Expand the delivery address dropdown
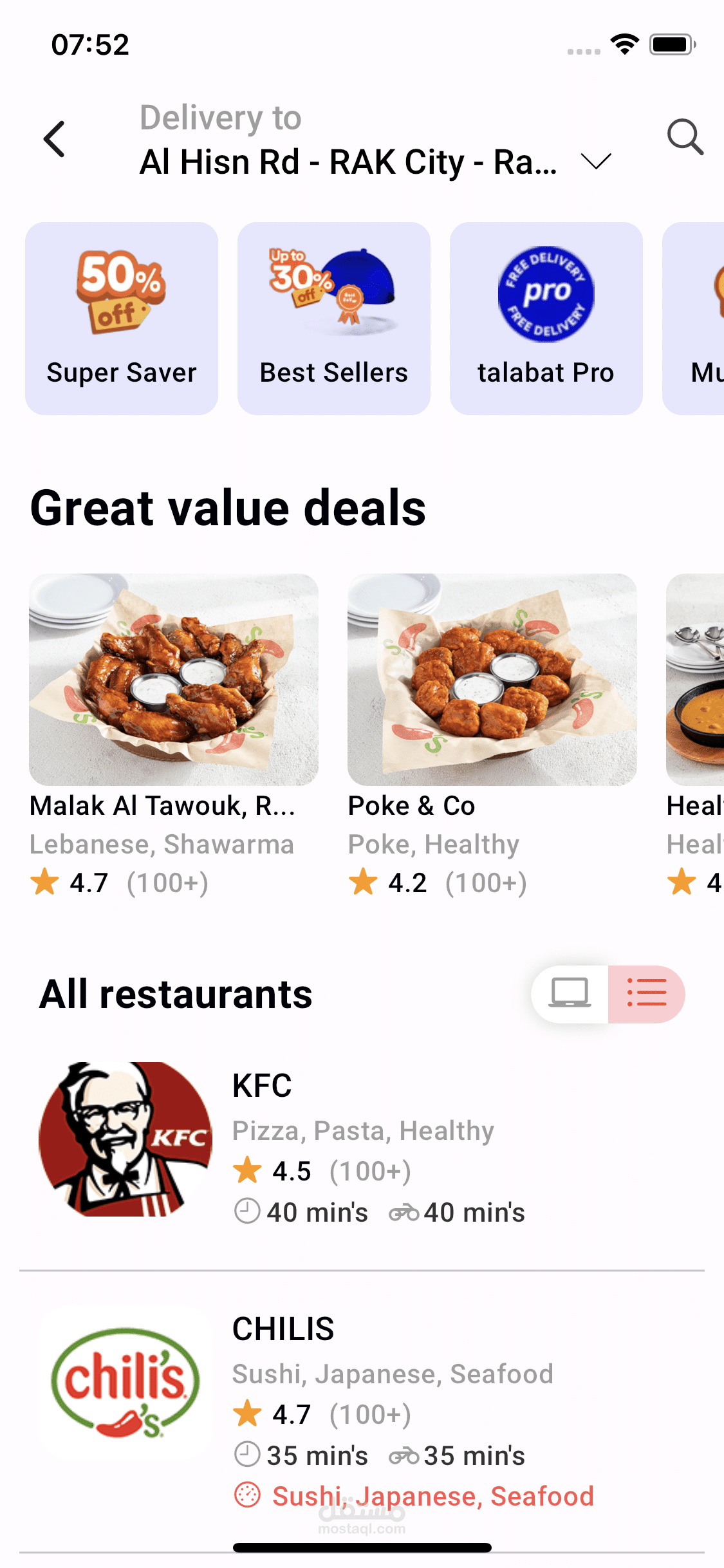The height and width of the screenshot is (1568, 724). [595, 161]
